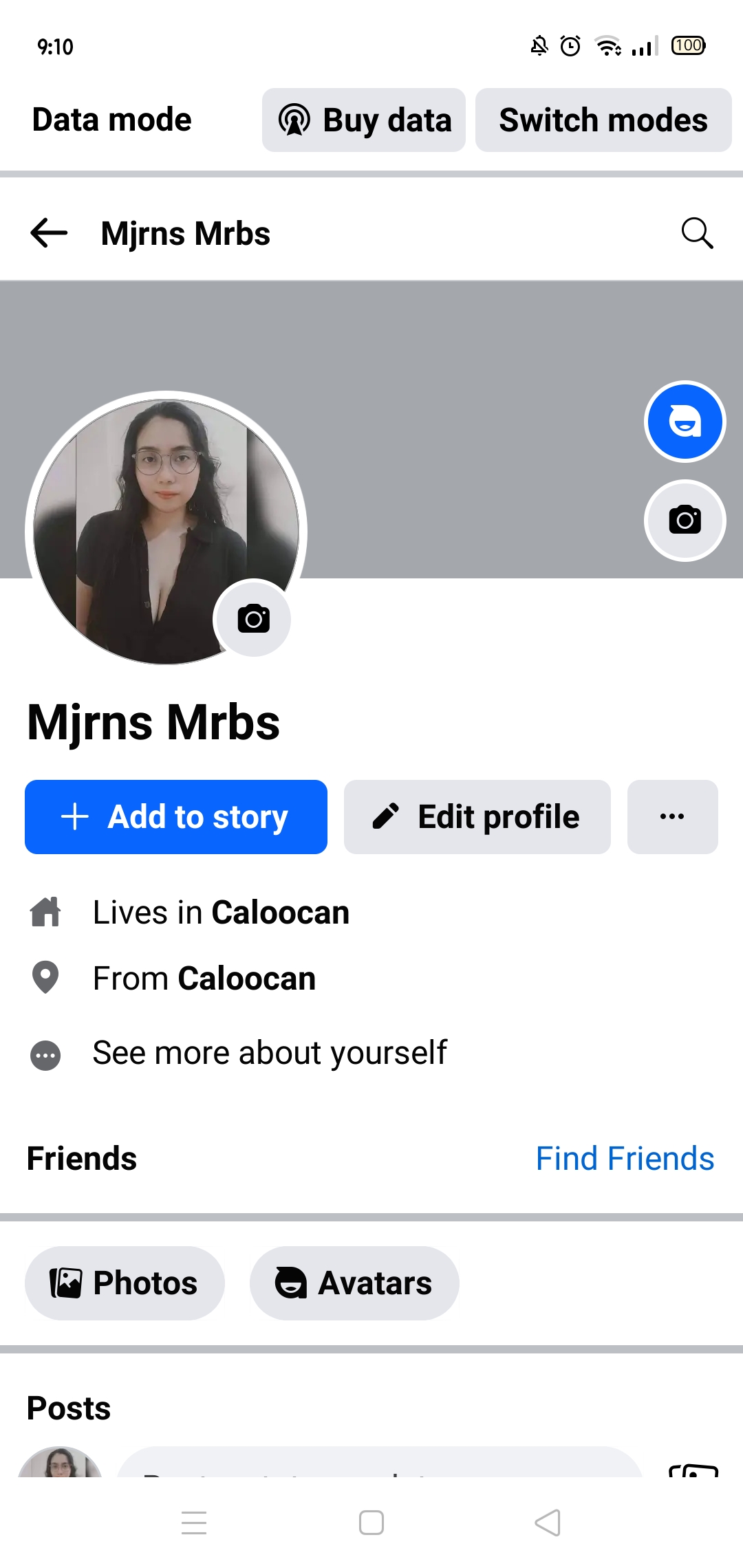Select Switch modes
Screen dimensions: 743x1568
pos(603,120)
